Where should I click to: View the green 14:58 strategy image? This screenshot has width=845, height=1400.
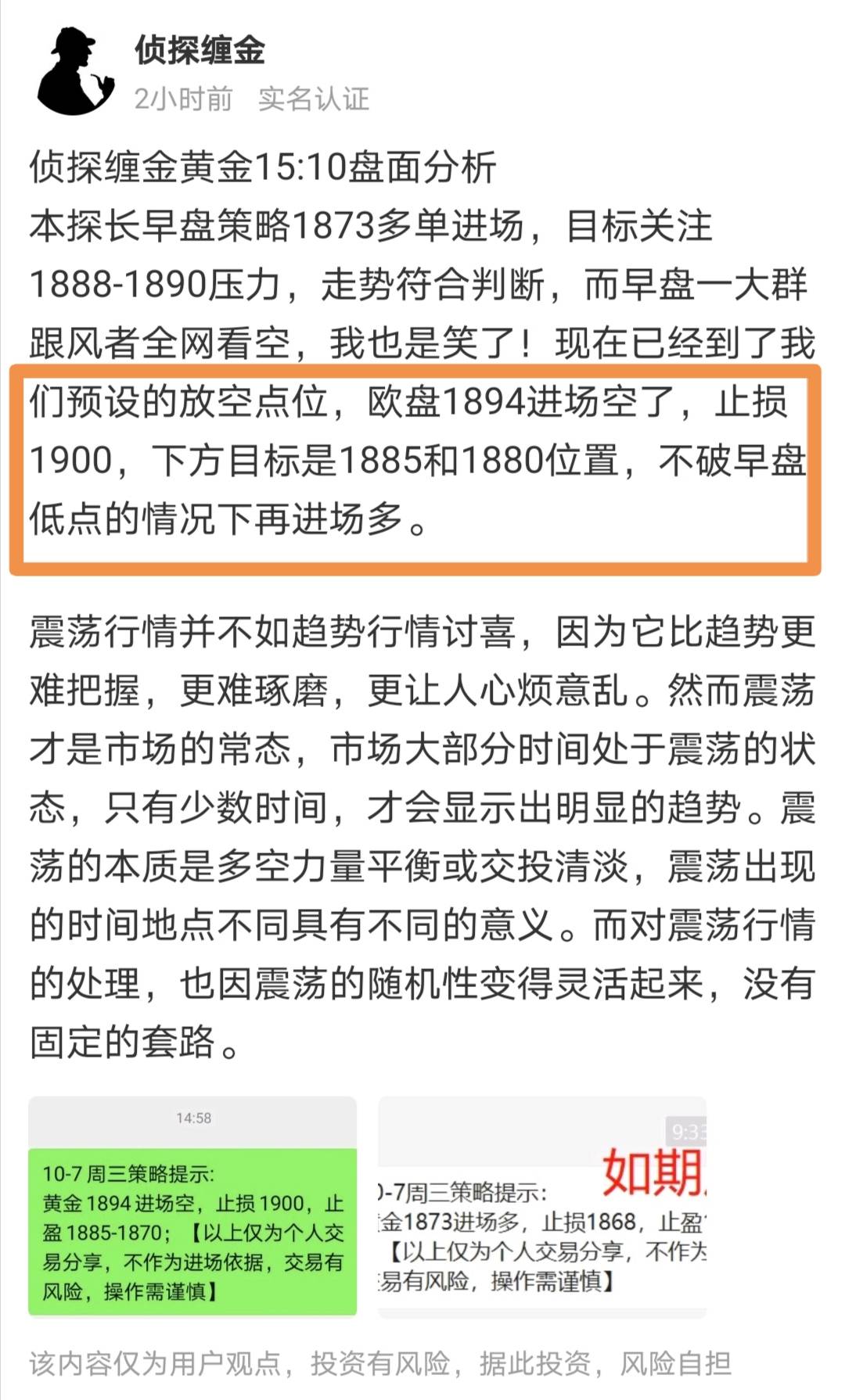click(192, 1207)
